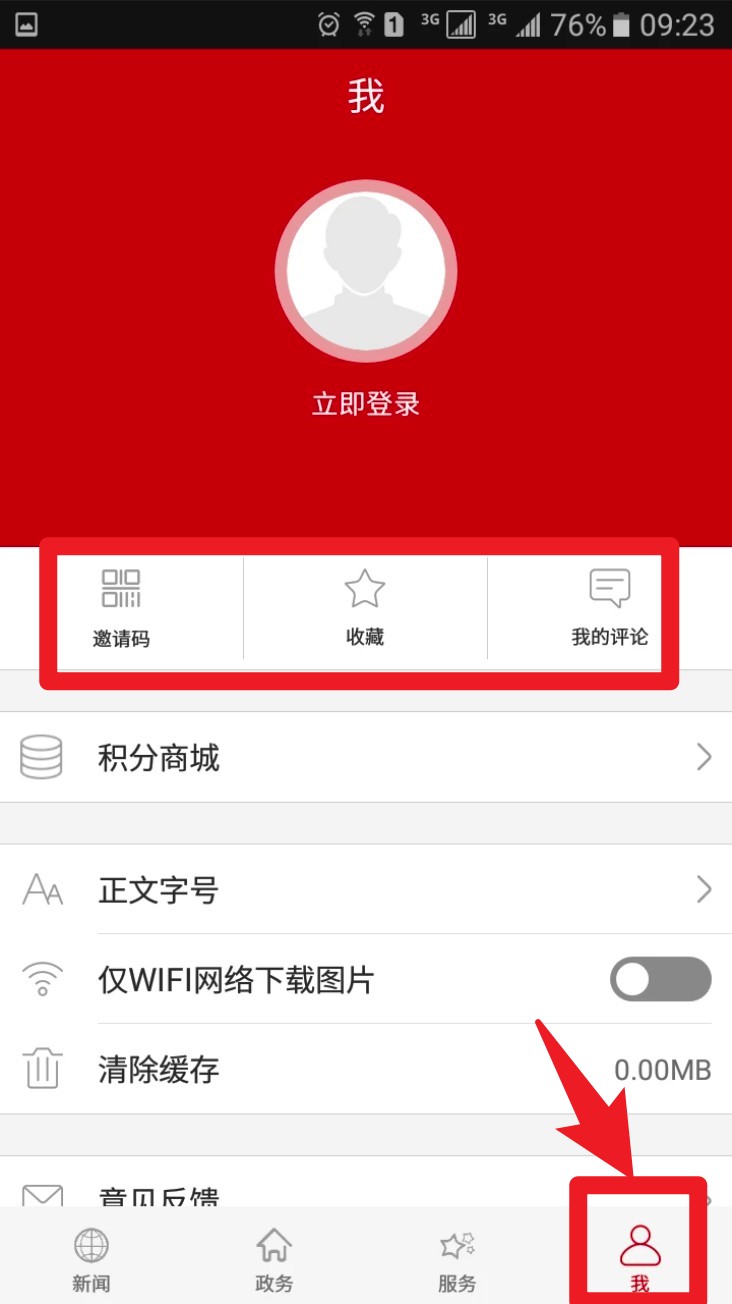Open the 邀请码 invitation code QR panel

(120, 605)
